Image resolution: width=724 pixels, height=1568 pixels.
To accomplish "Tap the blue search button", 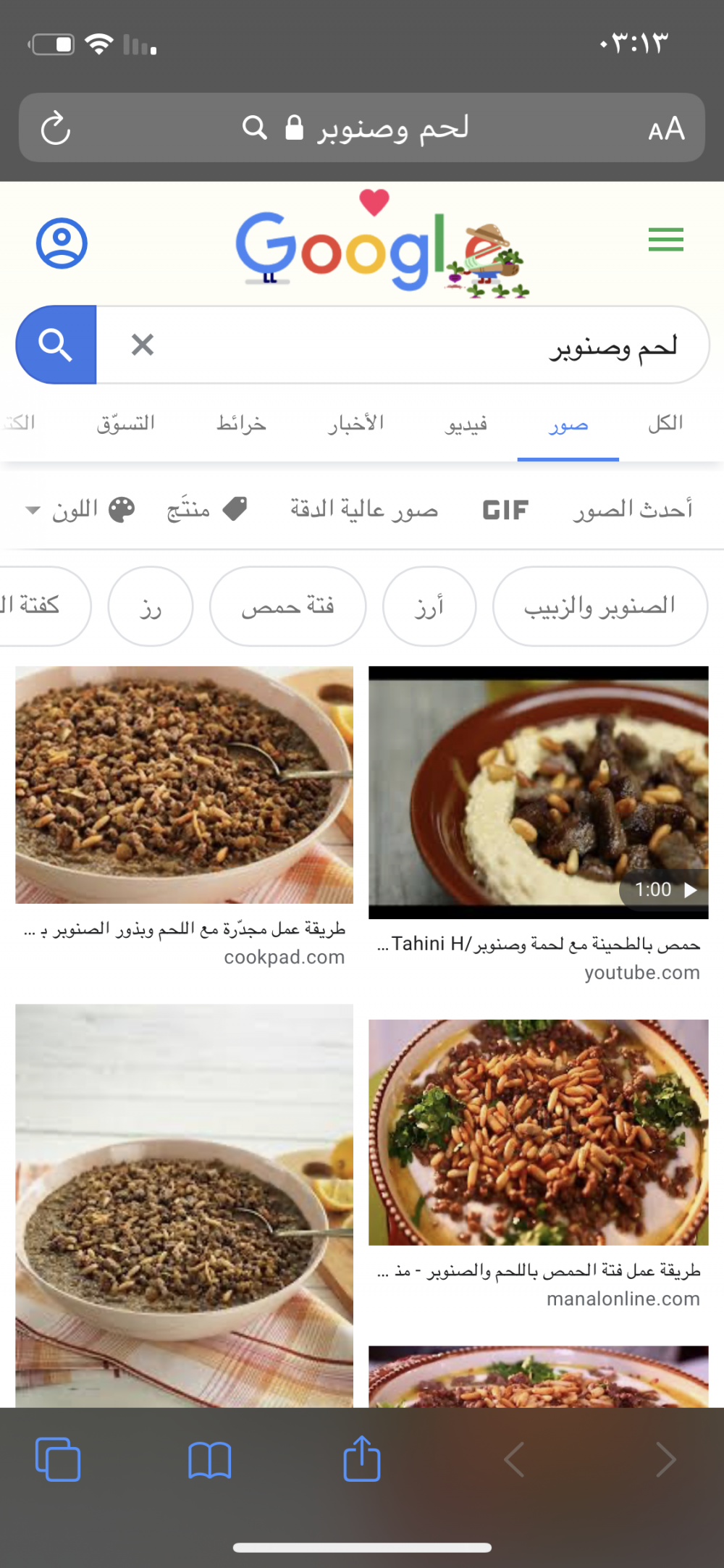I will tap(56, 345).
